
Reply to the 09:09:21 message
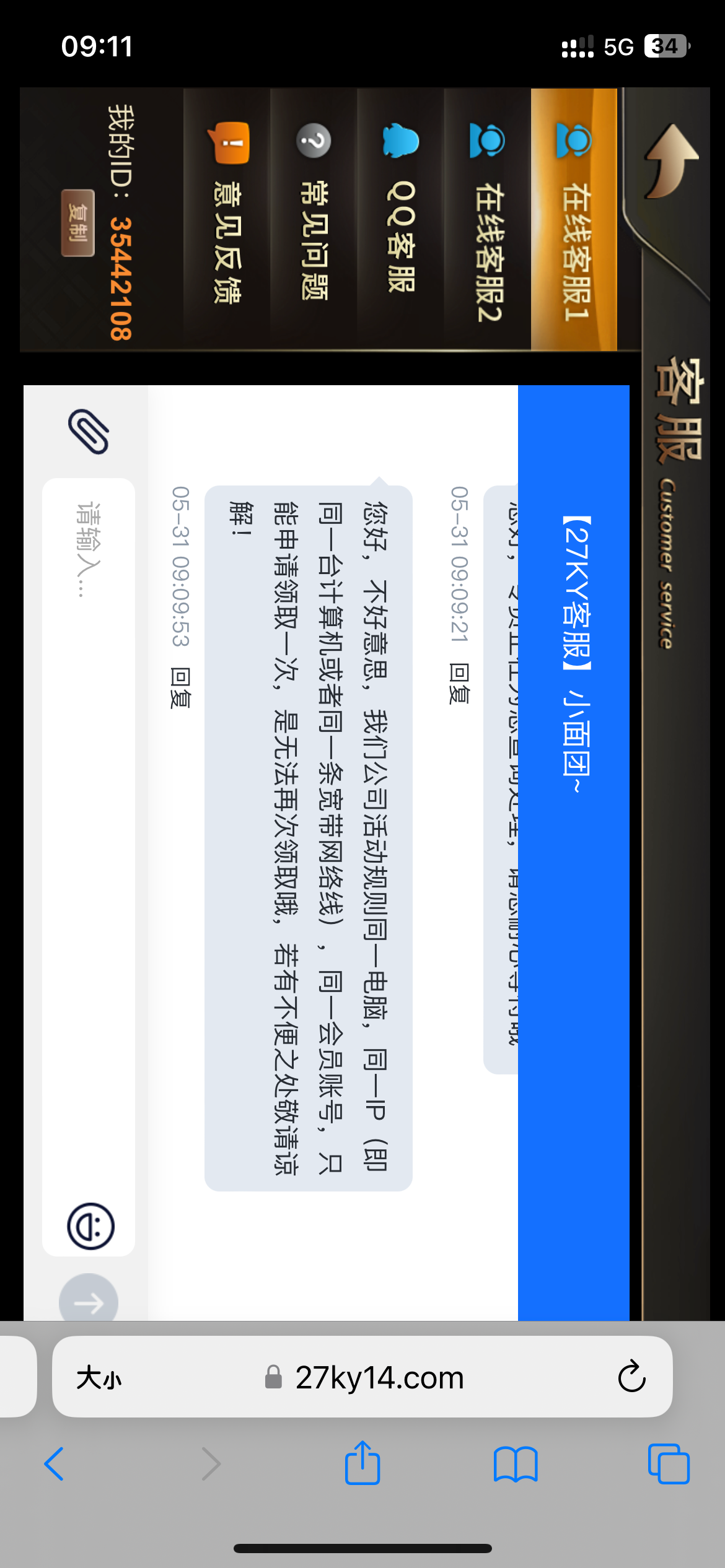[459, 683]
